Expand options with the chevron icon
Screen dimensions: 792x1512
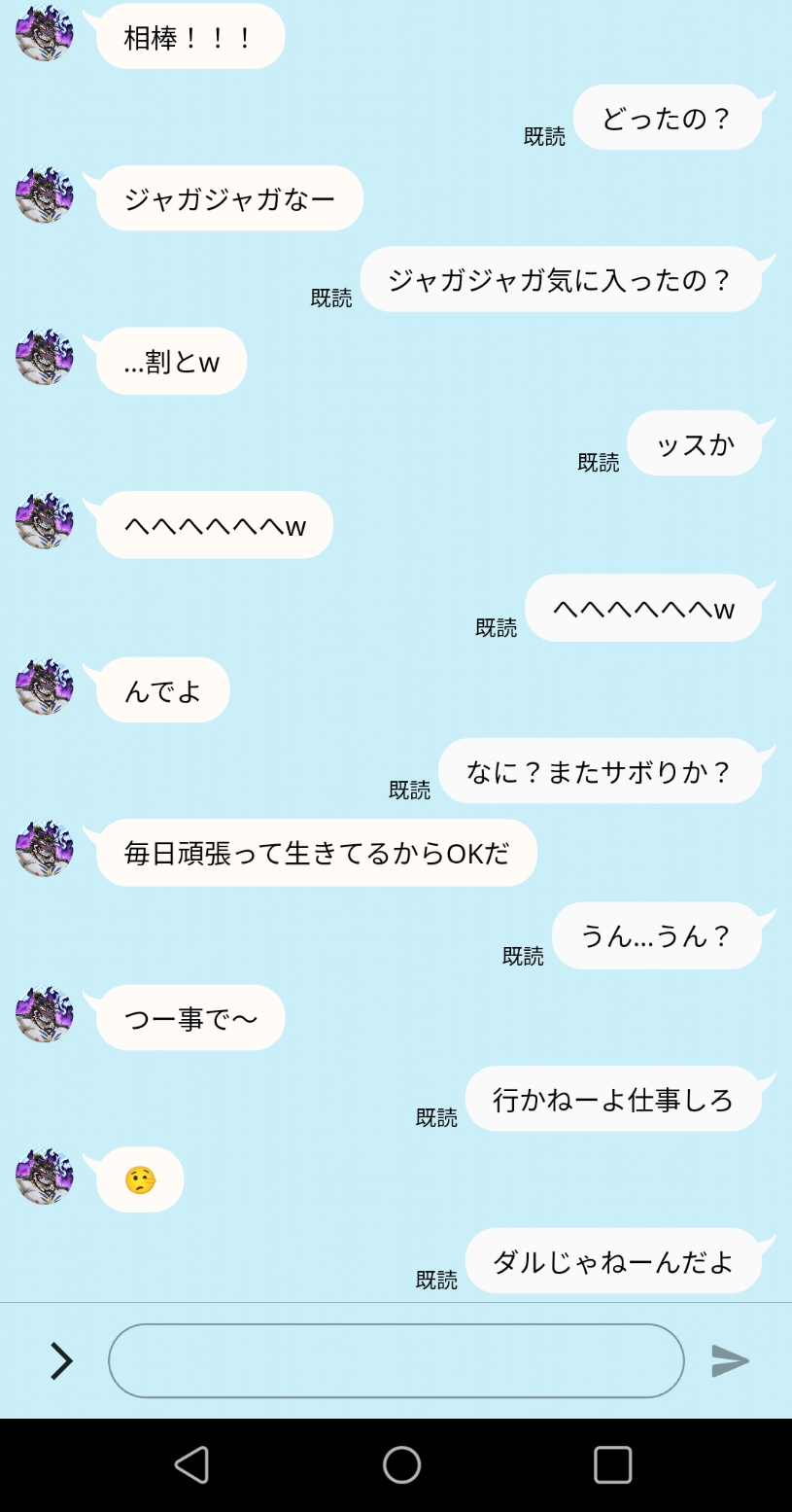coord(61,1360)
